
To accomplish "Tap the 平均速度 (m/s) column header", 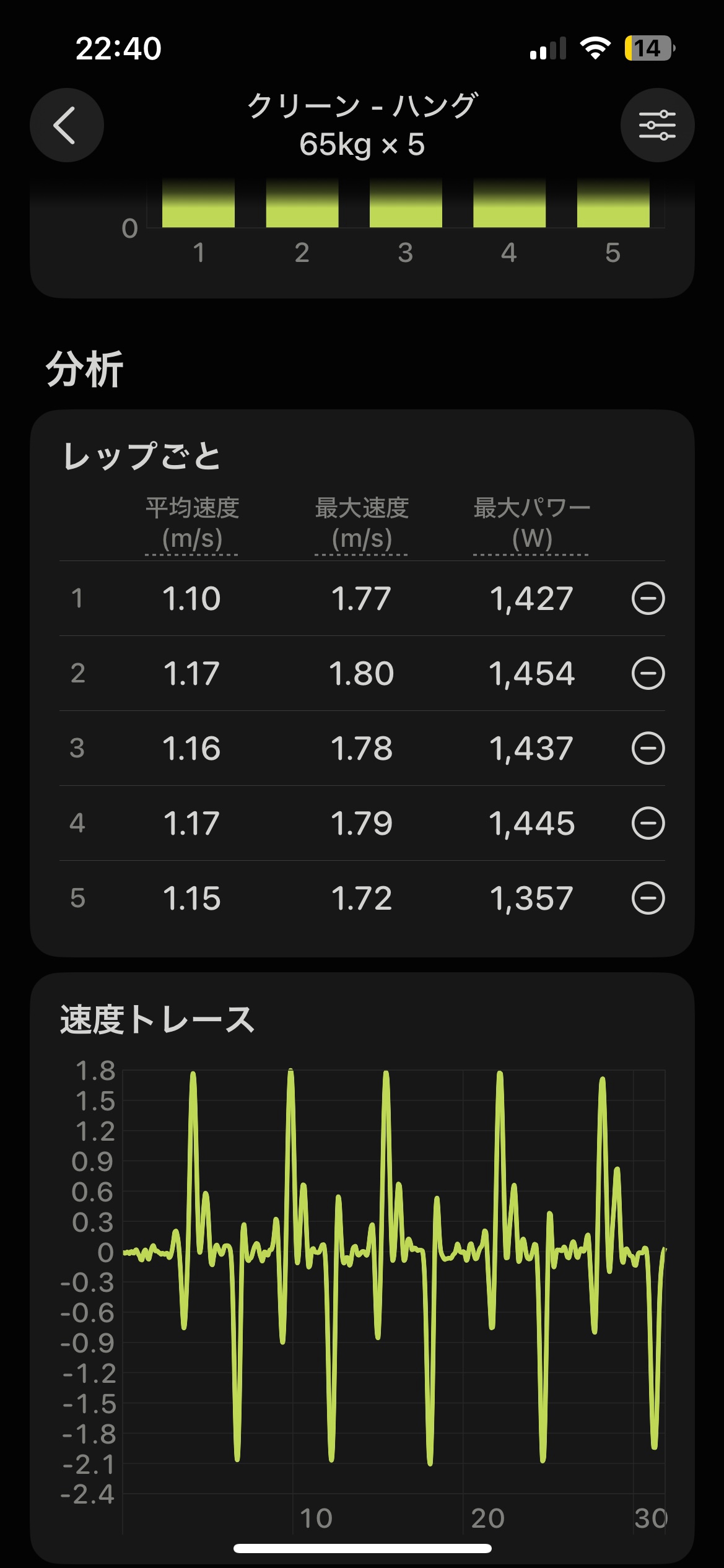I will click(x=192, y=523).
